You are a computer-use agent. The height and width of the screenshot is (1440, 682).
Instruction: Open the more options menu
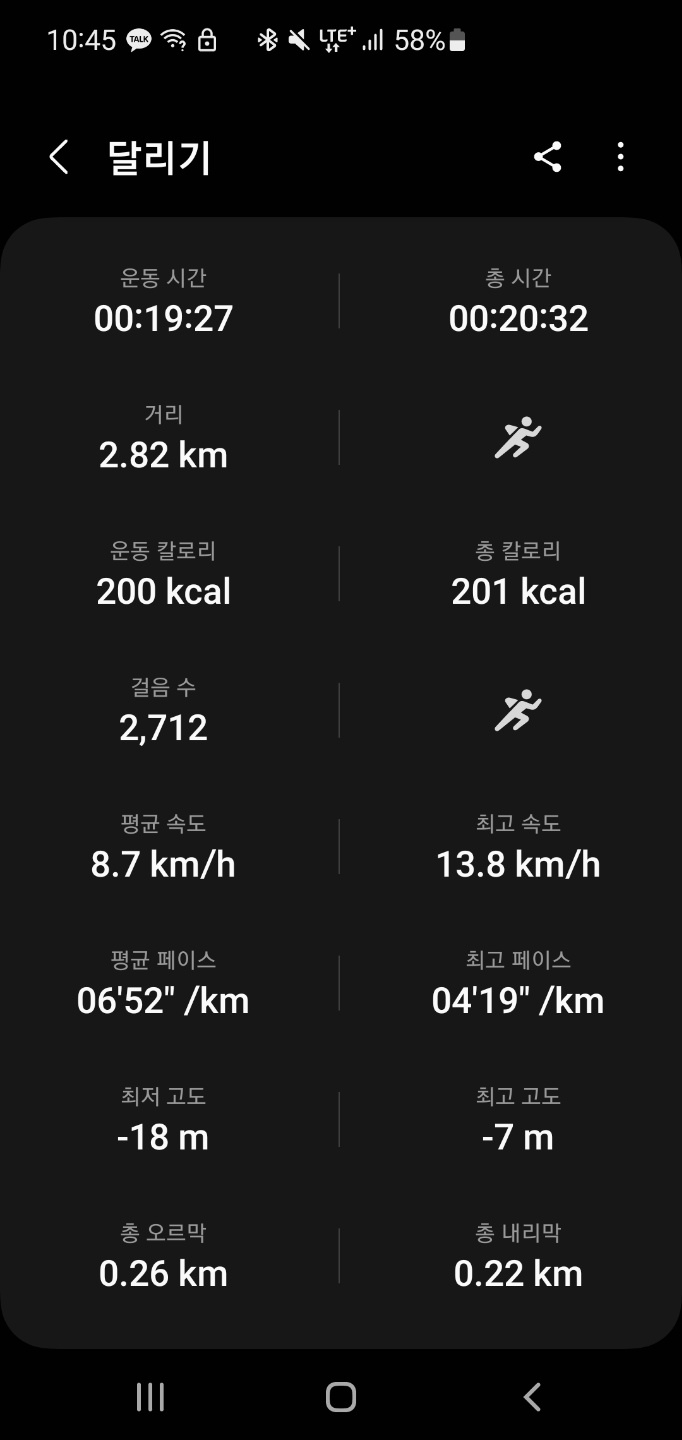(x=620, y=157)
